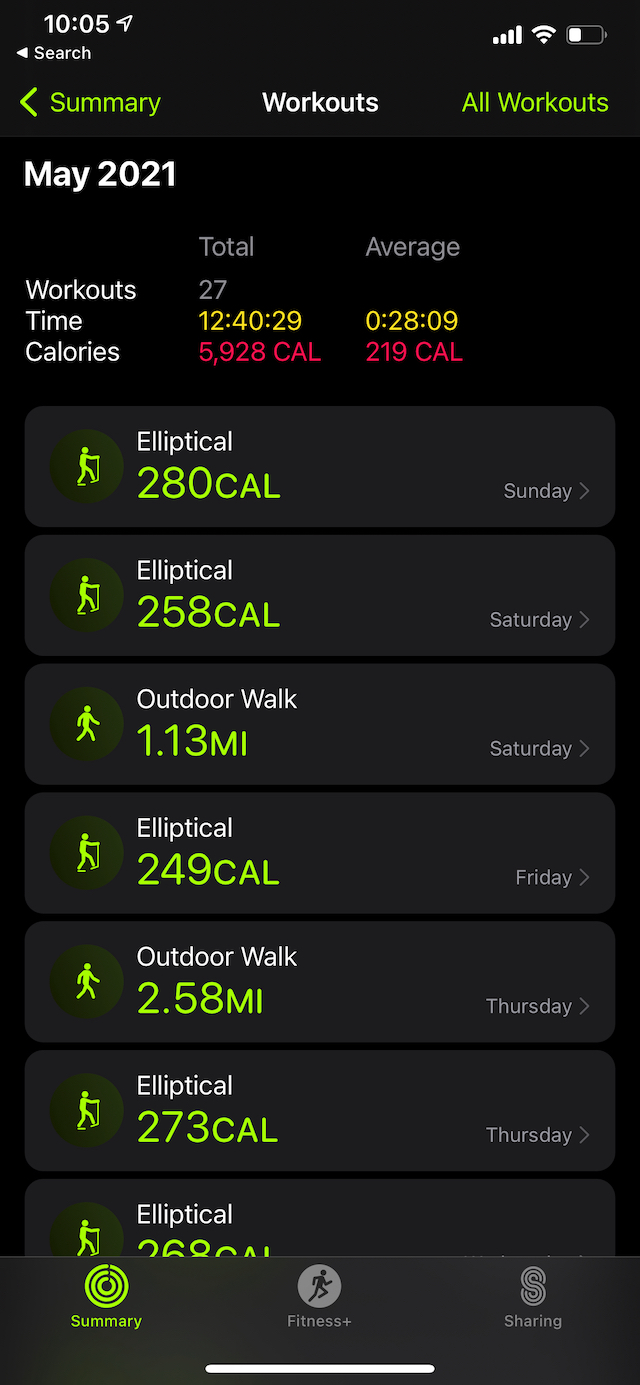This screenshot has width=640, height=1385.
Task: Open the All Workouts filter
Action: [x=535, y=102]
